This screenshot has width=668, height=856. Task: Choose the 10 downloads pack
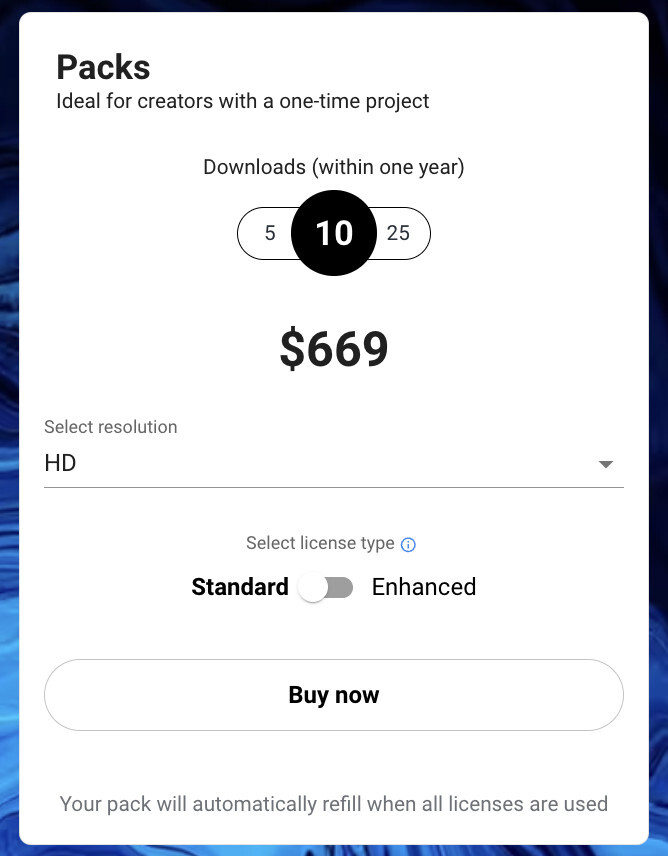(x=334, y=234)
